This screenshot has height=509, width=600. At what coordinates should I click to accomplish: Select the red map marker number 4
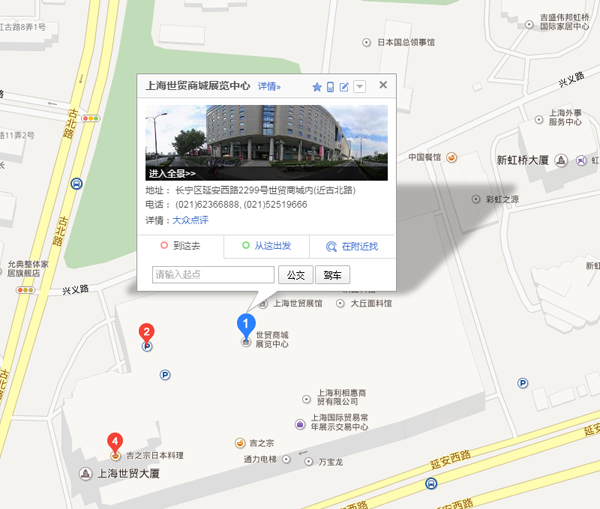[x=115, y=440]
